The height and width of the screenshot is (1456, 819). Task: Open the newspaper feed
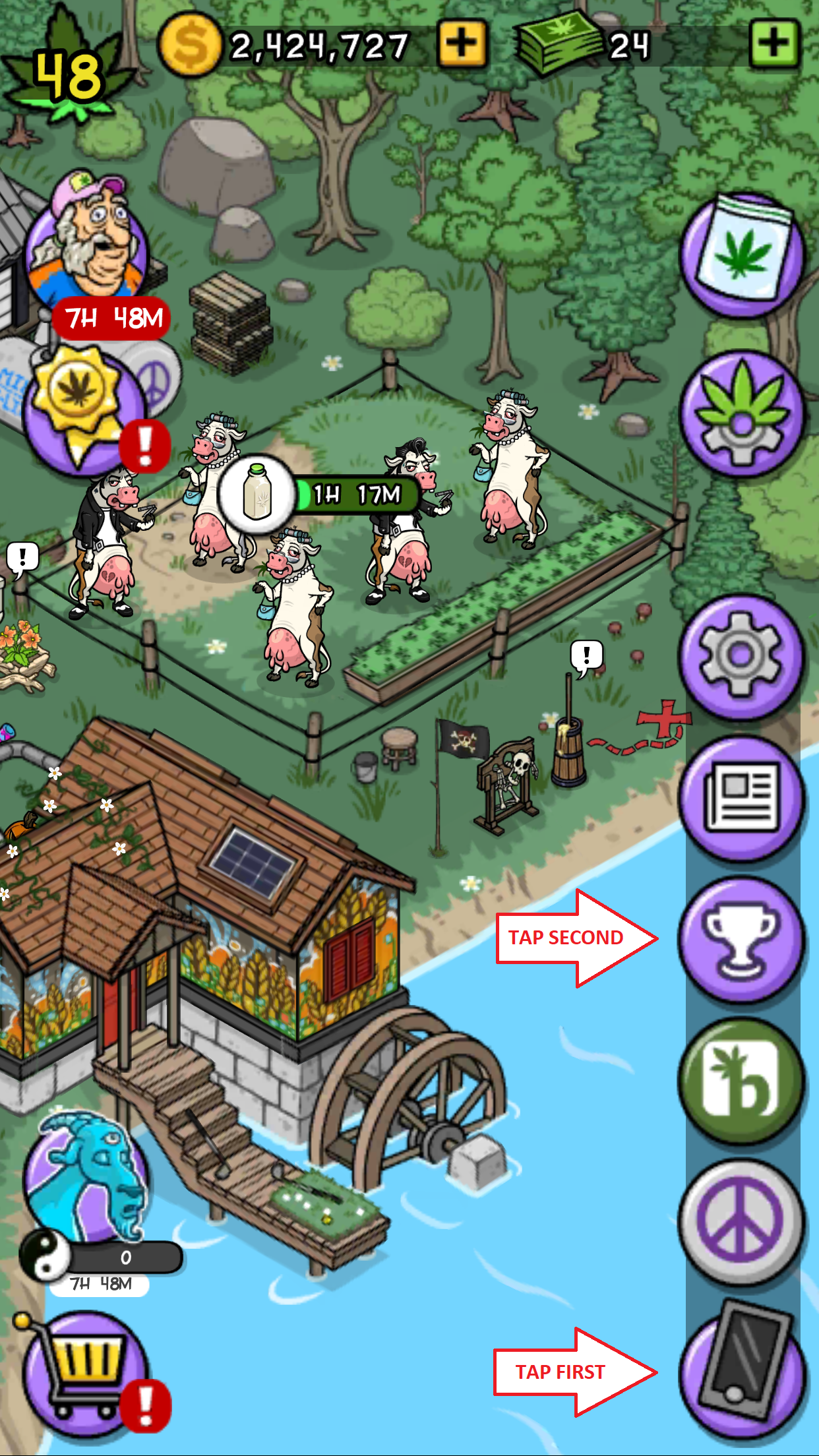741,798
